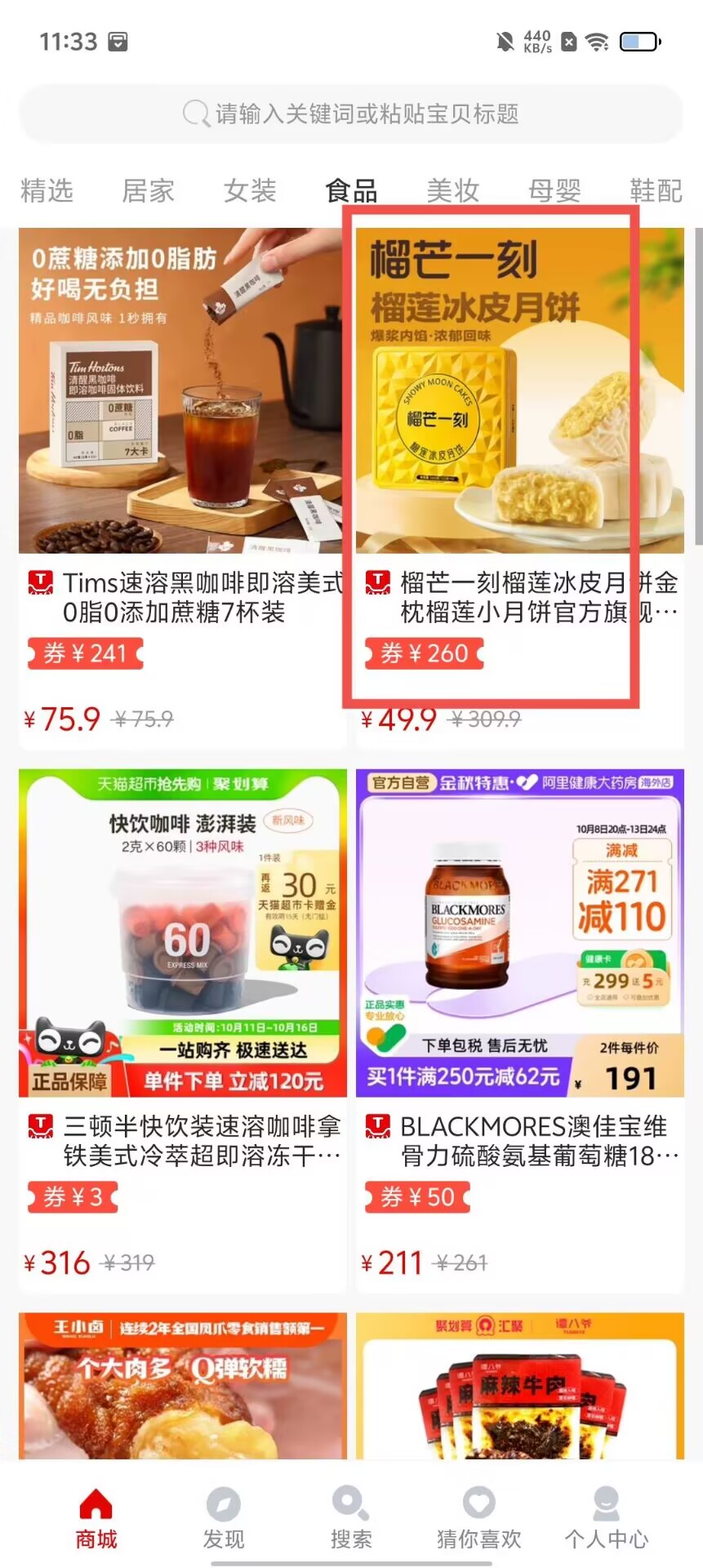The width and height of the screenshot is (703, 1568).
Task: Select the 女装 category tab
Action: tap(250, 191)
